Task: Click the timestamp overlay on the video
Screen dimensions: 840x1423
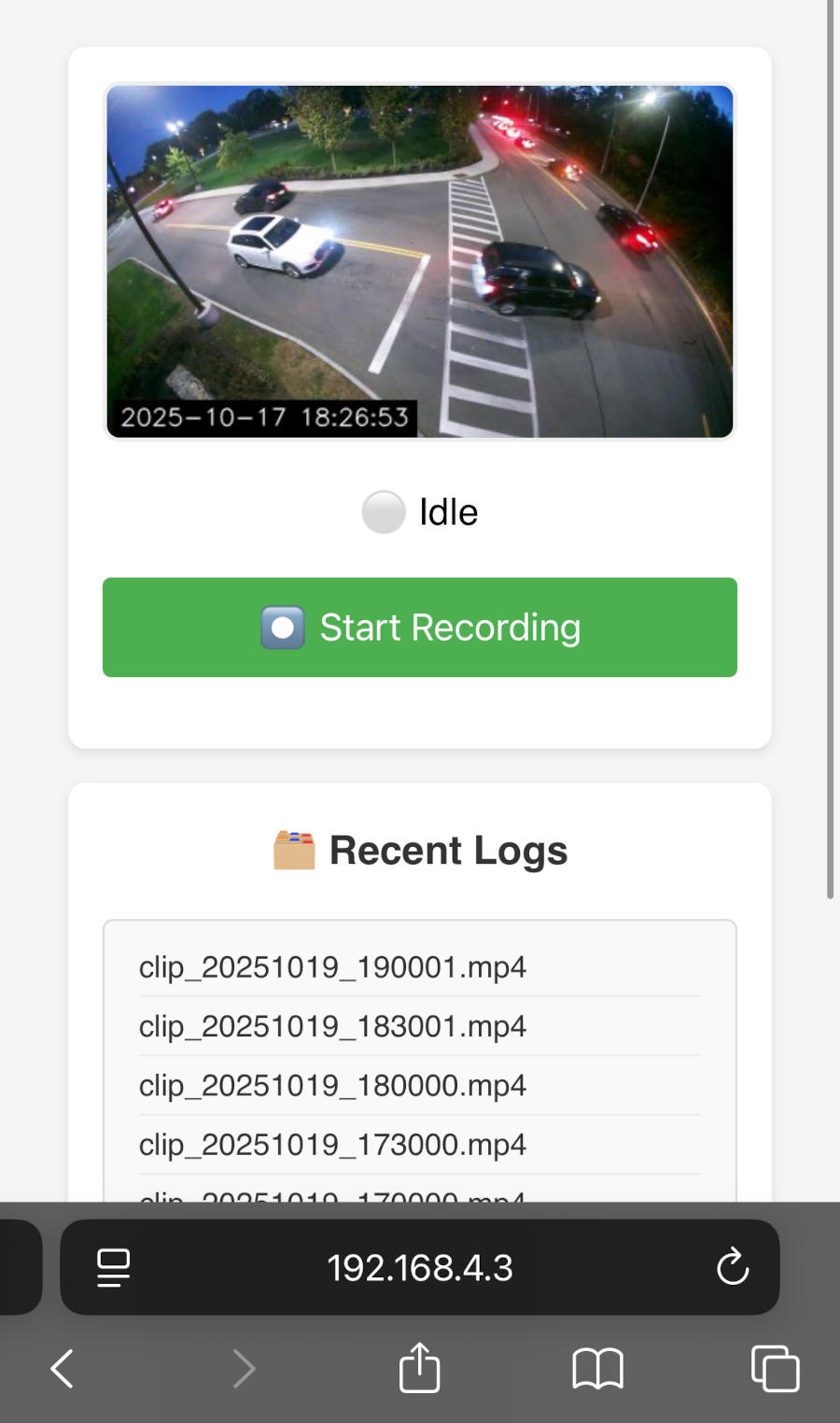Action: pos(264,418)
